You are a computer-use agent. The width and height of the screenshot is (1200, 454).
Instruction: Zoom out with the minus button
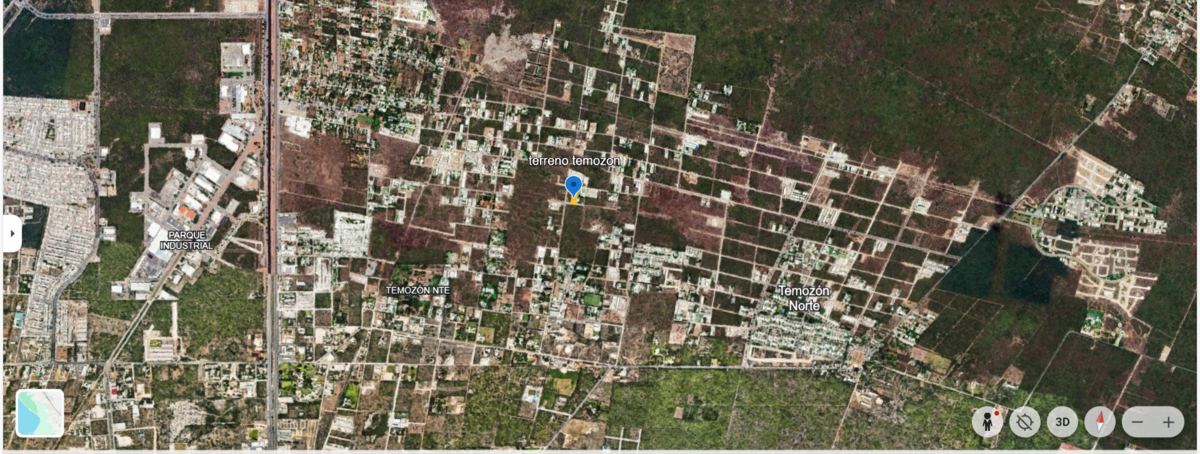coord(1137,422)
